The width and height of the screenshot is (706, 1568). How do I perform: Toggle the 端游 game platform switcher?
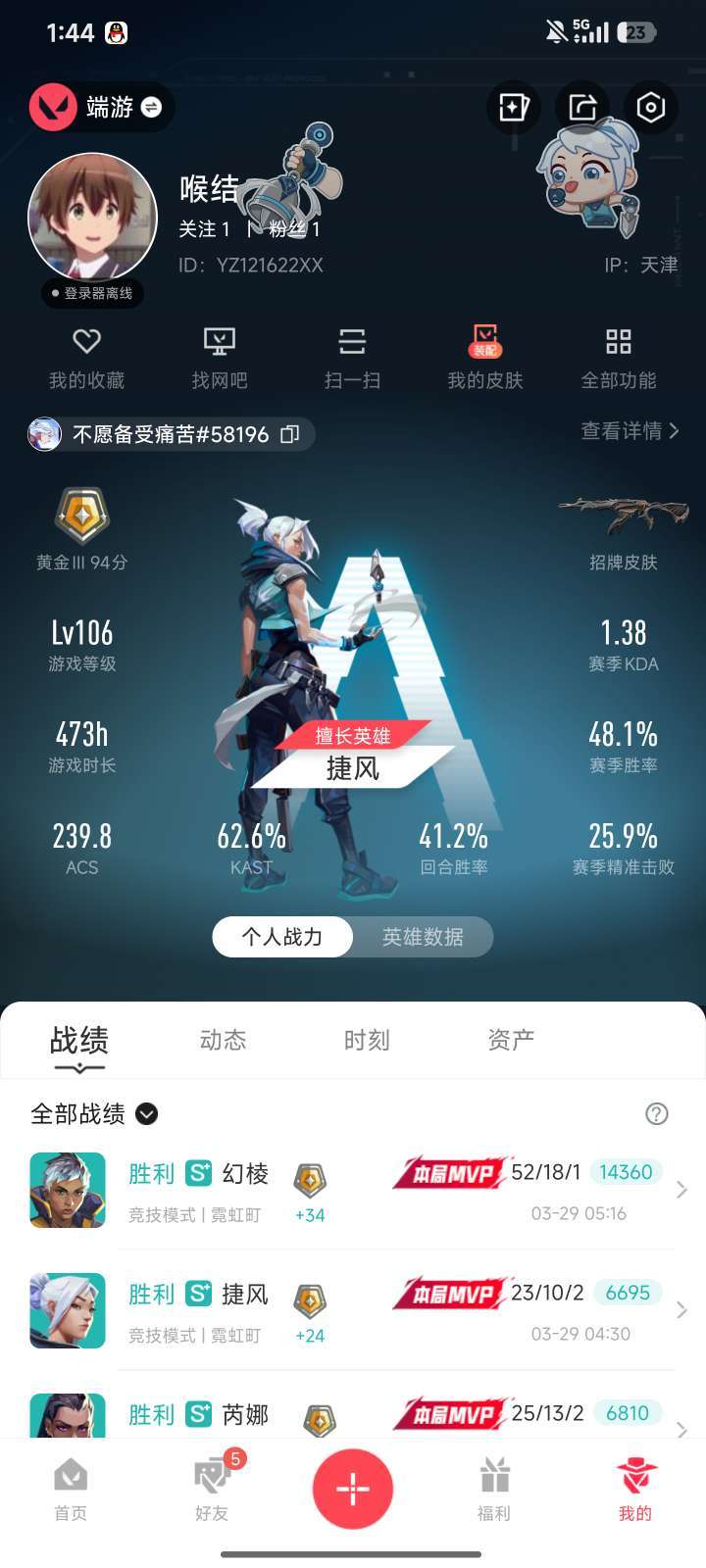(x=99, y=108)
